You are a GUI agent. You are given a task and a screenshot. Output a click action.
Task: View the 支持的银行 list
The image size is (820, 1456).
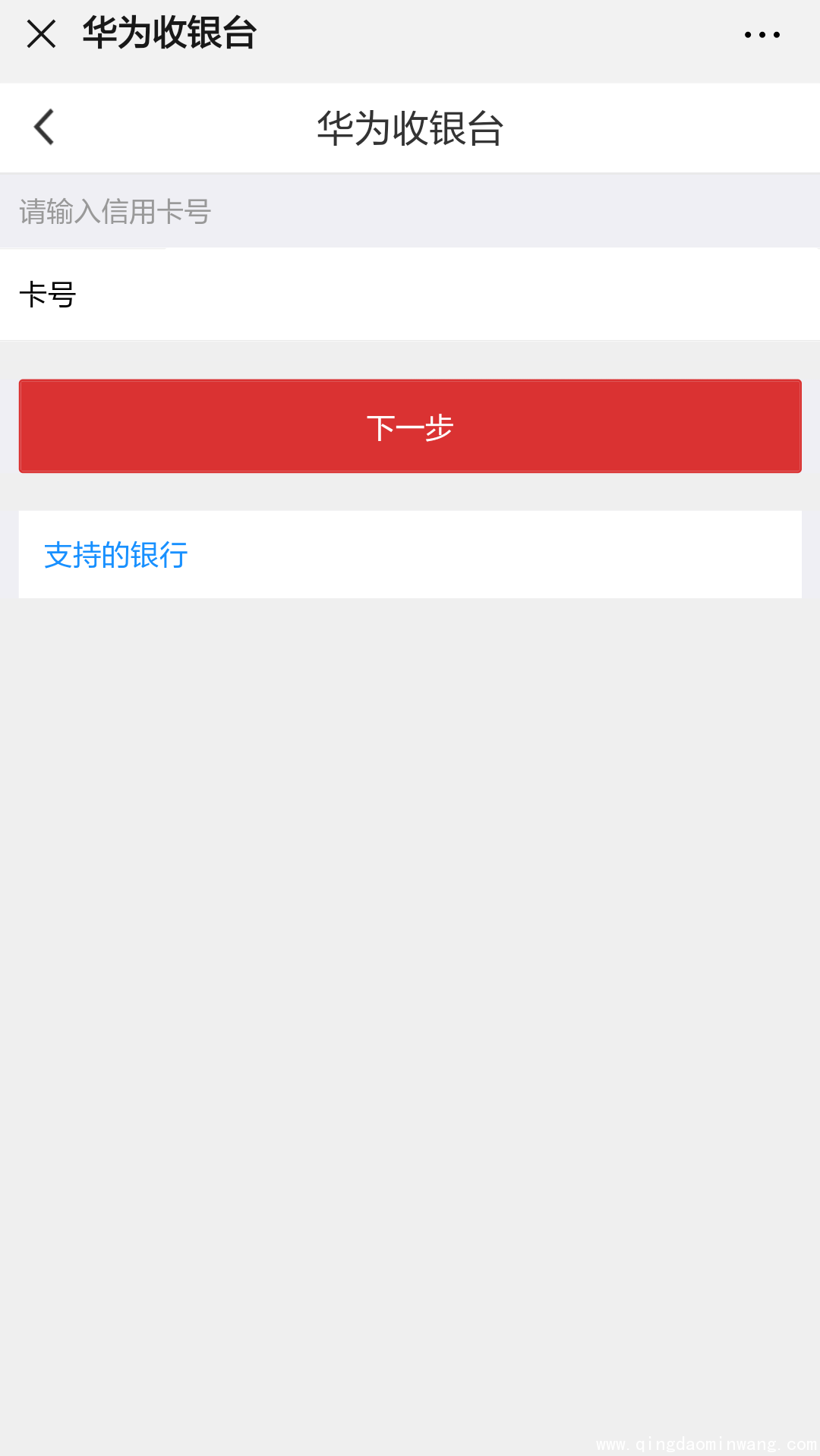tap(116, 555)
